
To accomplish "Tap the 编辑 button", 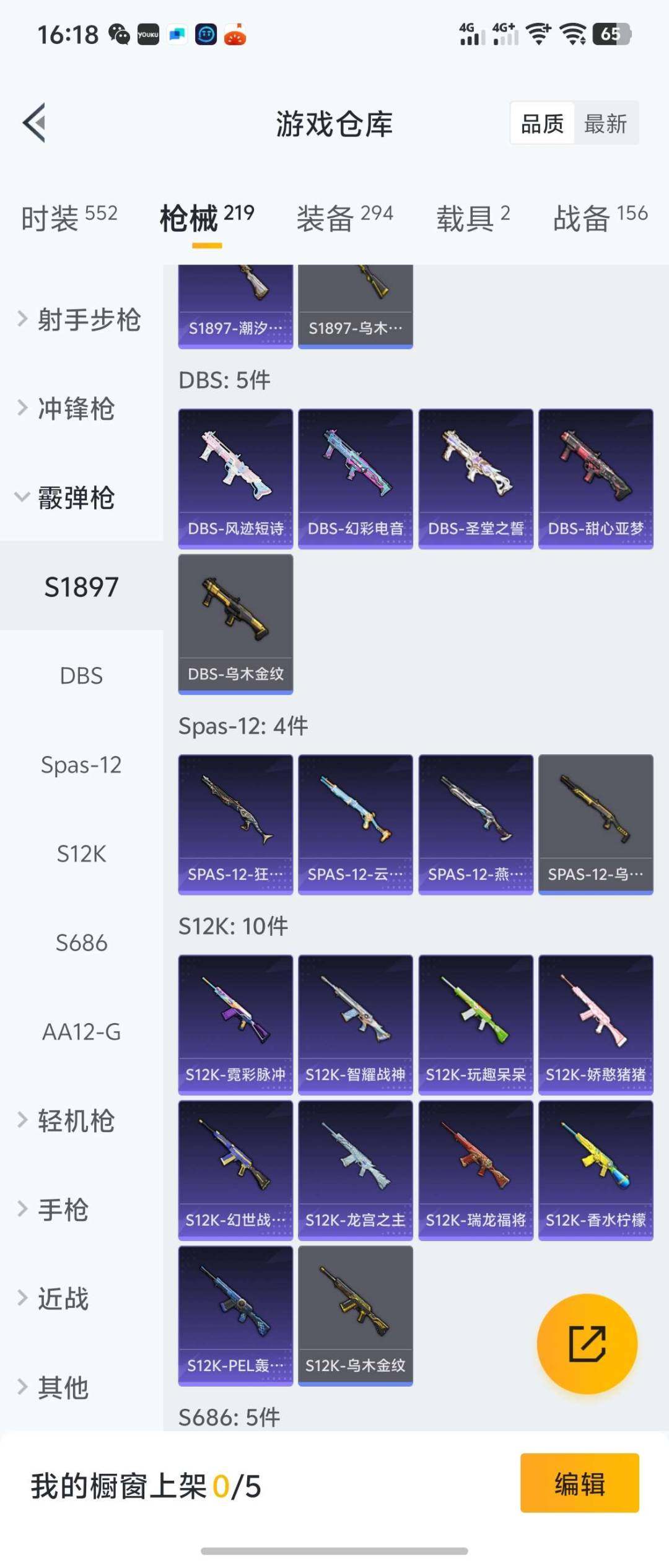I will pos(579,1483).
